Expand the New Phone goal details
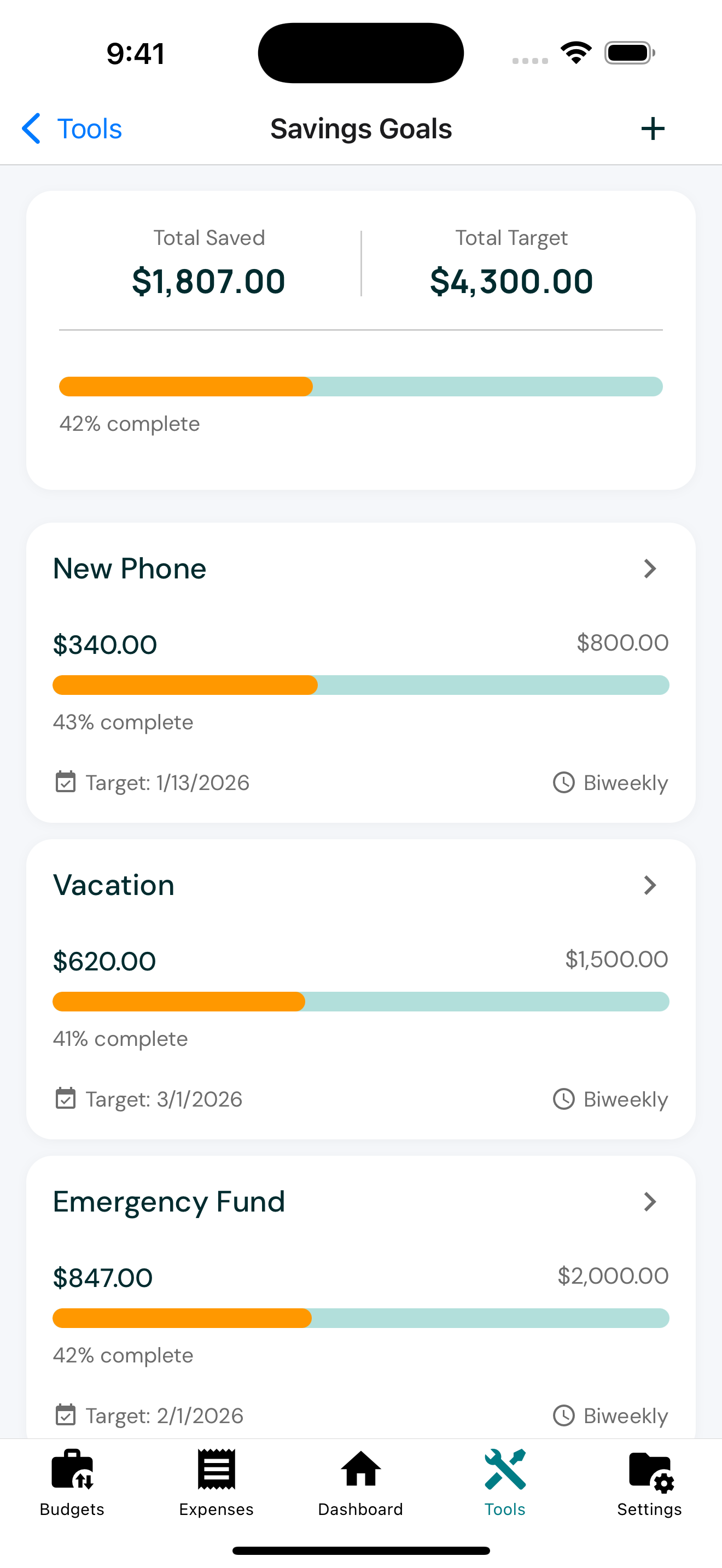Image resolution: width=722 pixels, height=1568 pixels. [x=650, y=568]
